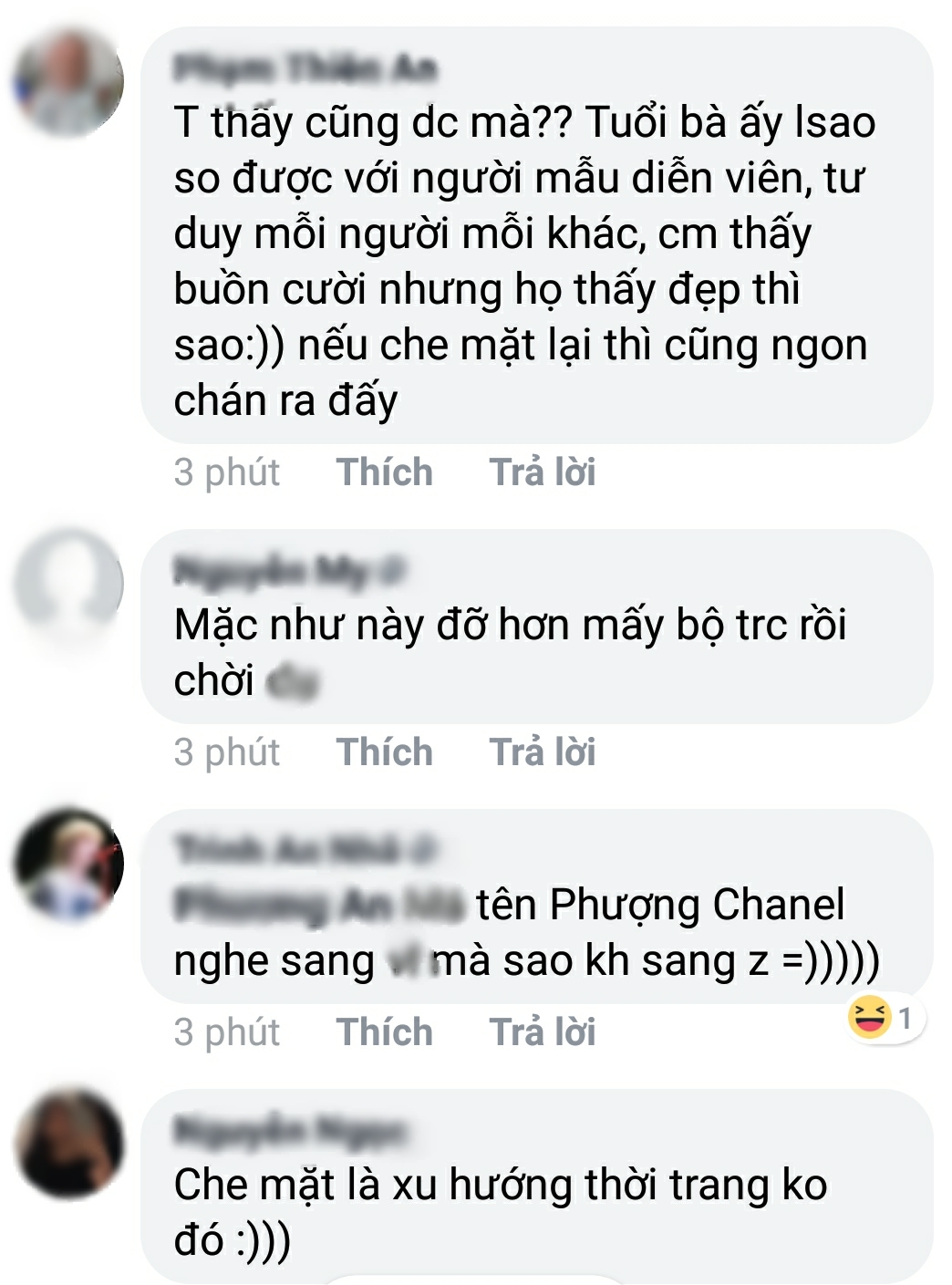The image size is (952, 1285).
Task: Open avatar beside the "tên Phượng Chanel" comment
Action: 69,863
